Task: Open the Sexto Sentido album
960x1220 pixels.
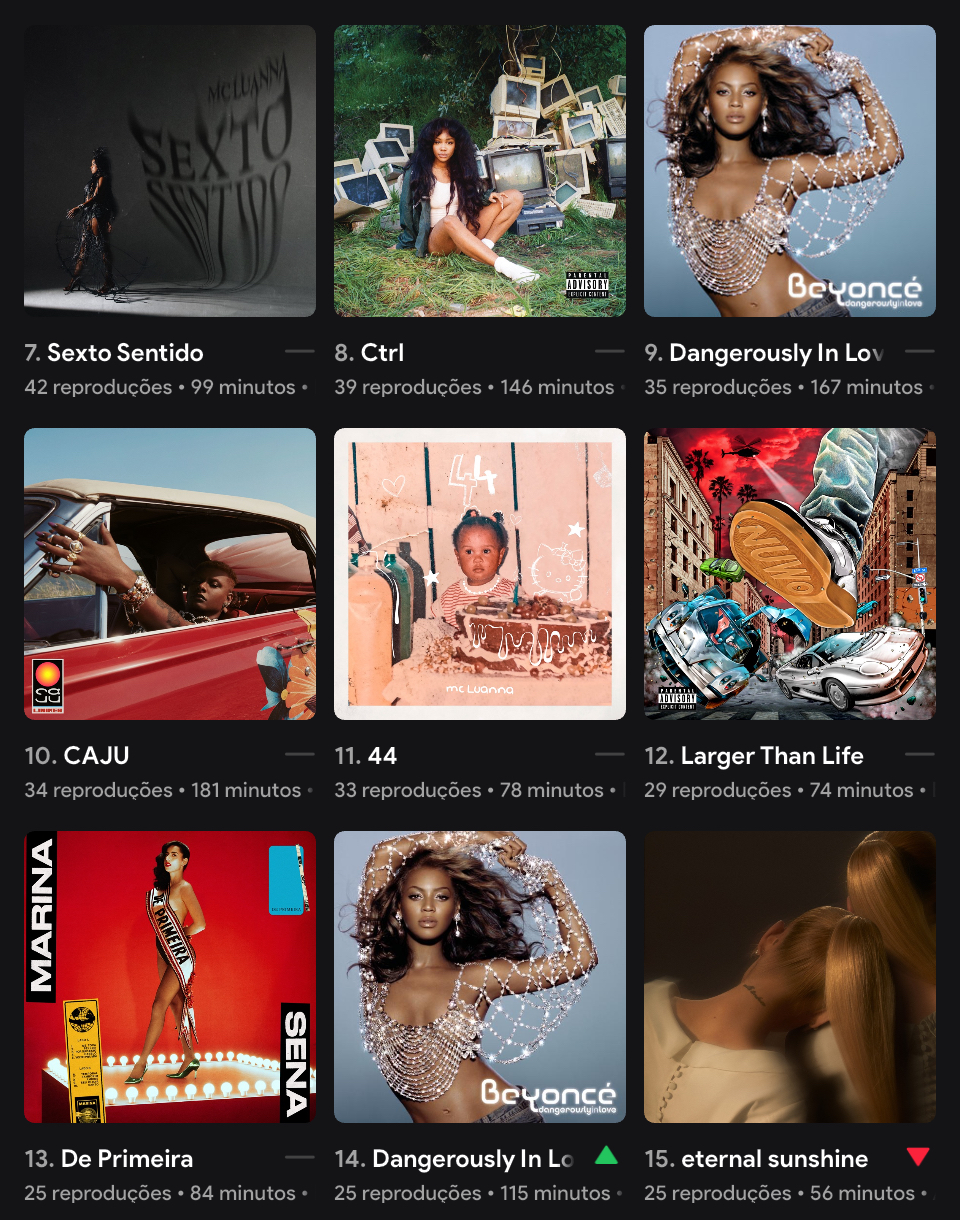Action: point(170,171)
